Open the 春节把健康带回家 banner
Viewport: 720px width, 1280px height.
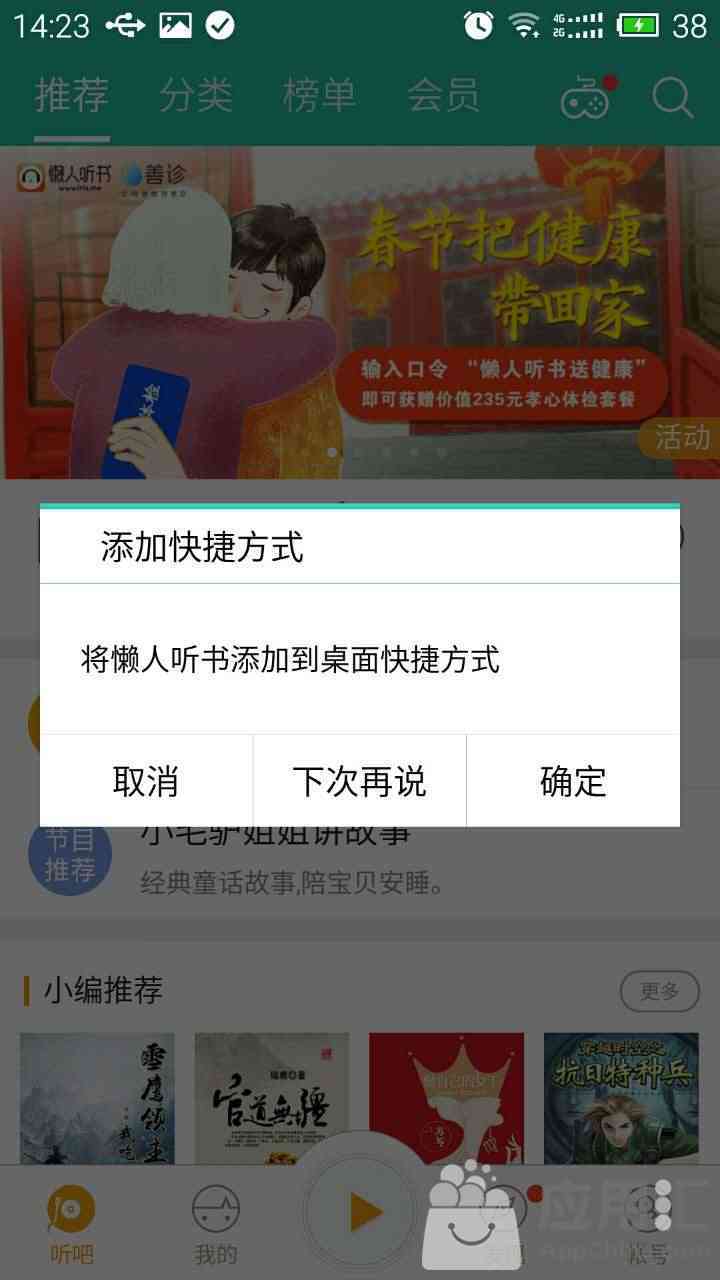coord(360,312)
